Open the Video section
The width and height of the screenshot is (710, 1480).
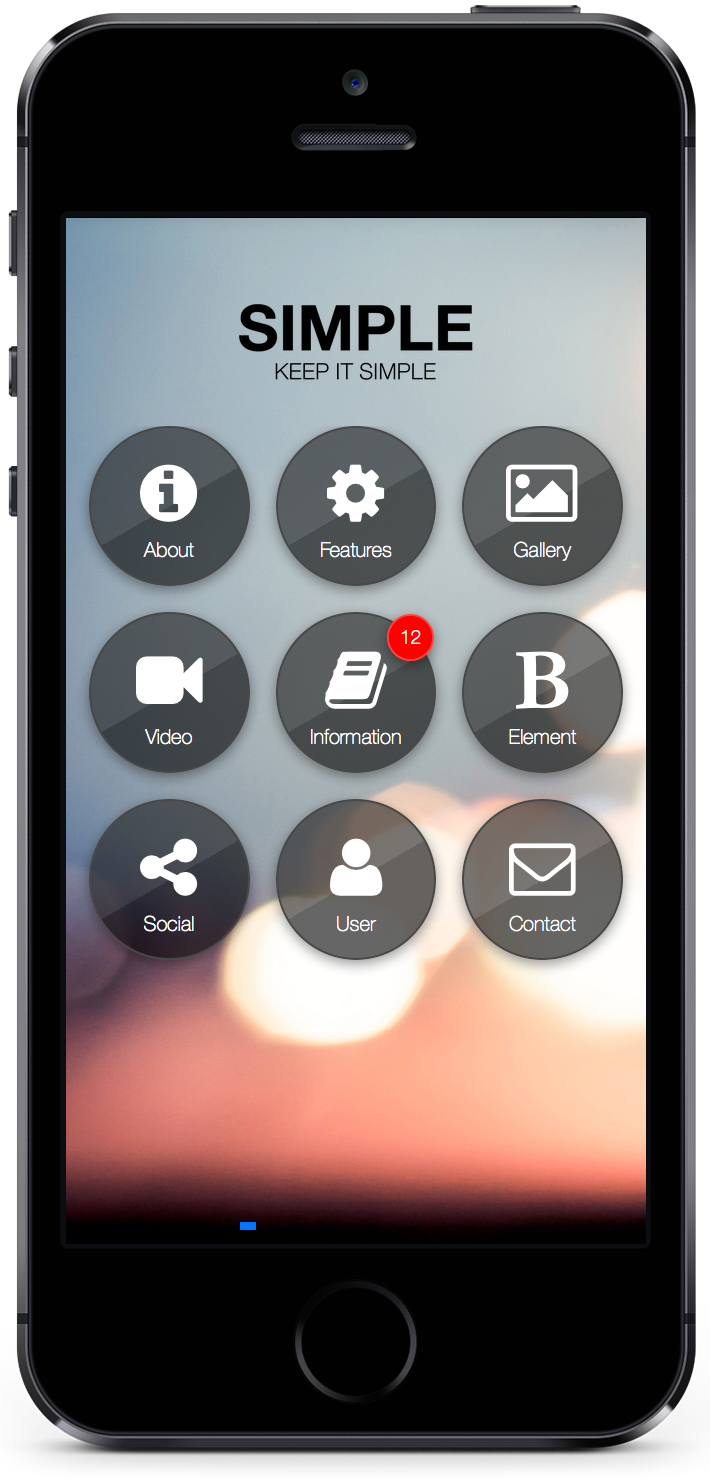169,693
